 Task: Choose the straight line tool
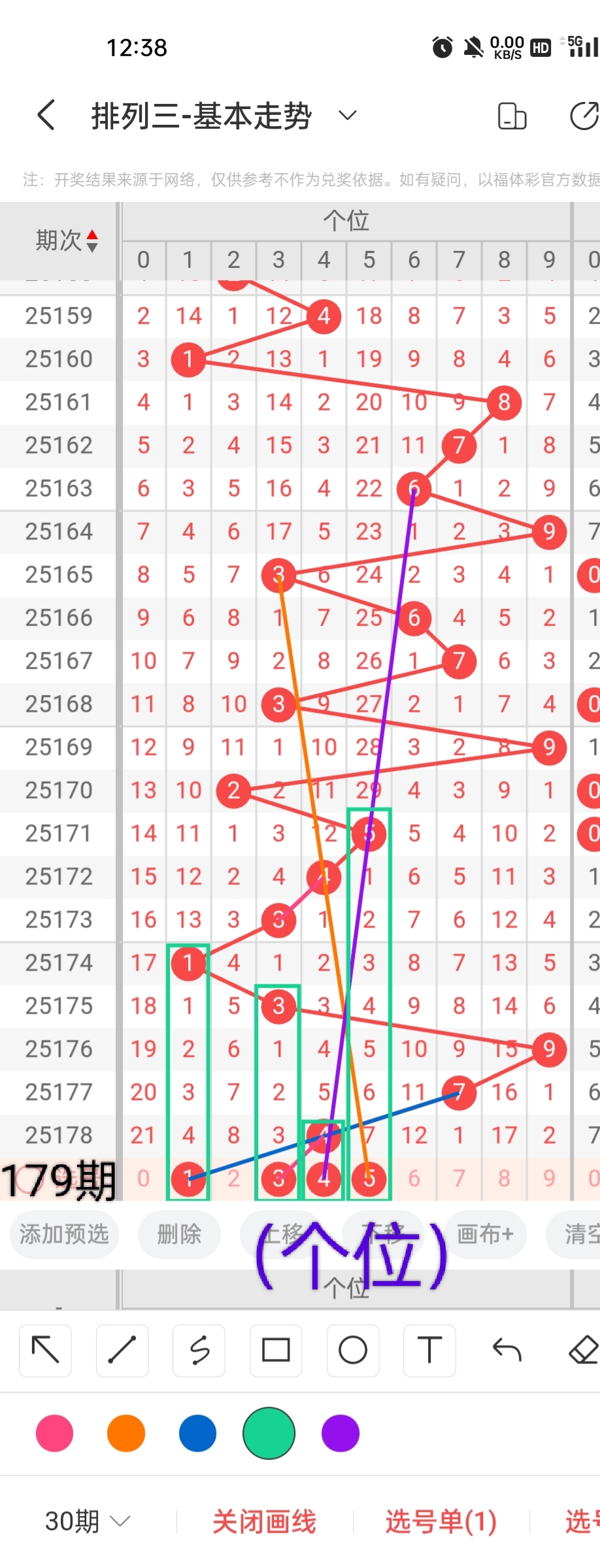point(122,1350)
